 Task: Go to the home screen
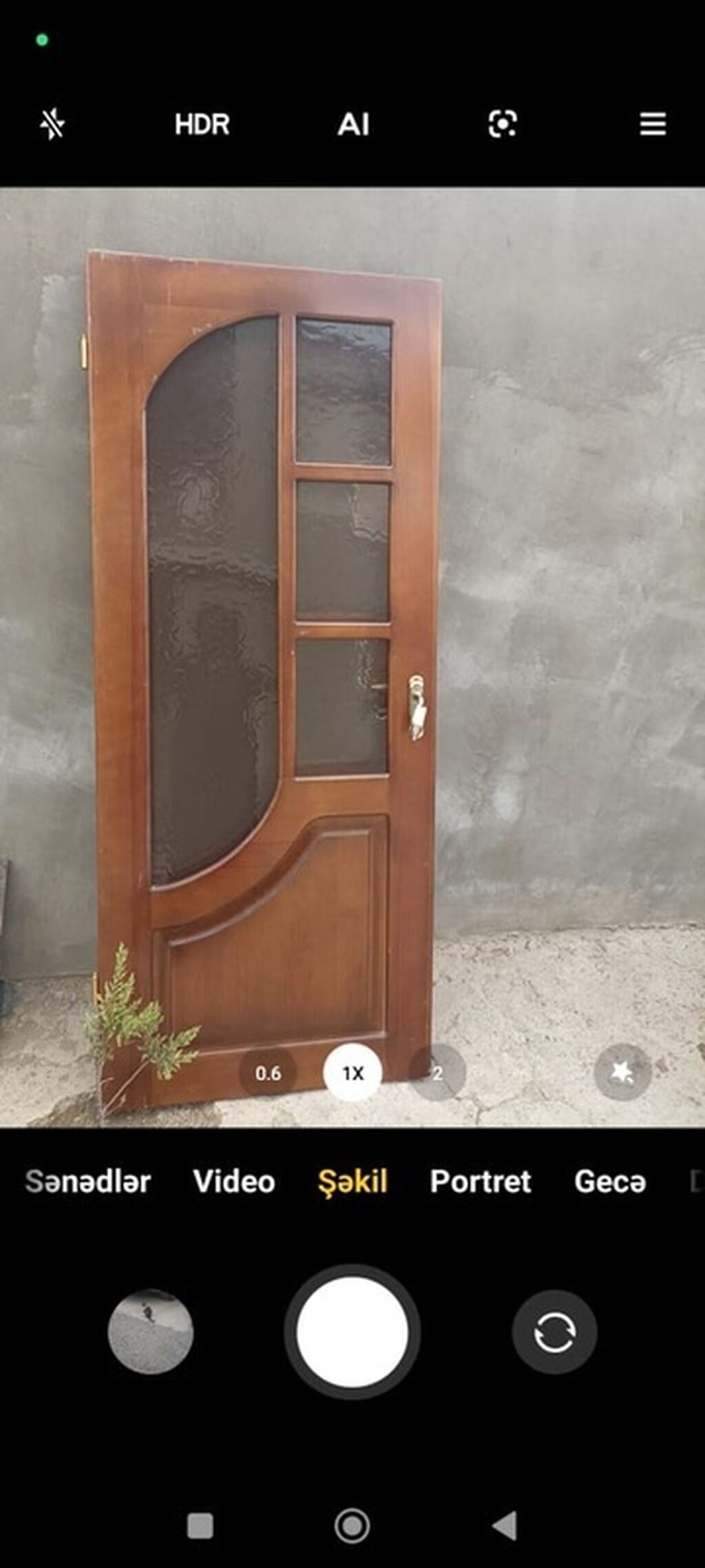pos(352,1526)
